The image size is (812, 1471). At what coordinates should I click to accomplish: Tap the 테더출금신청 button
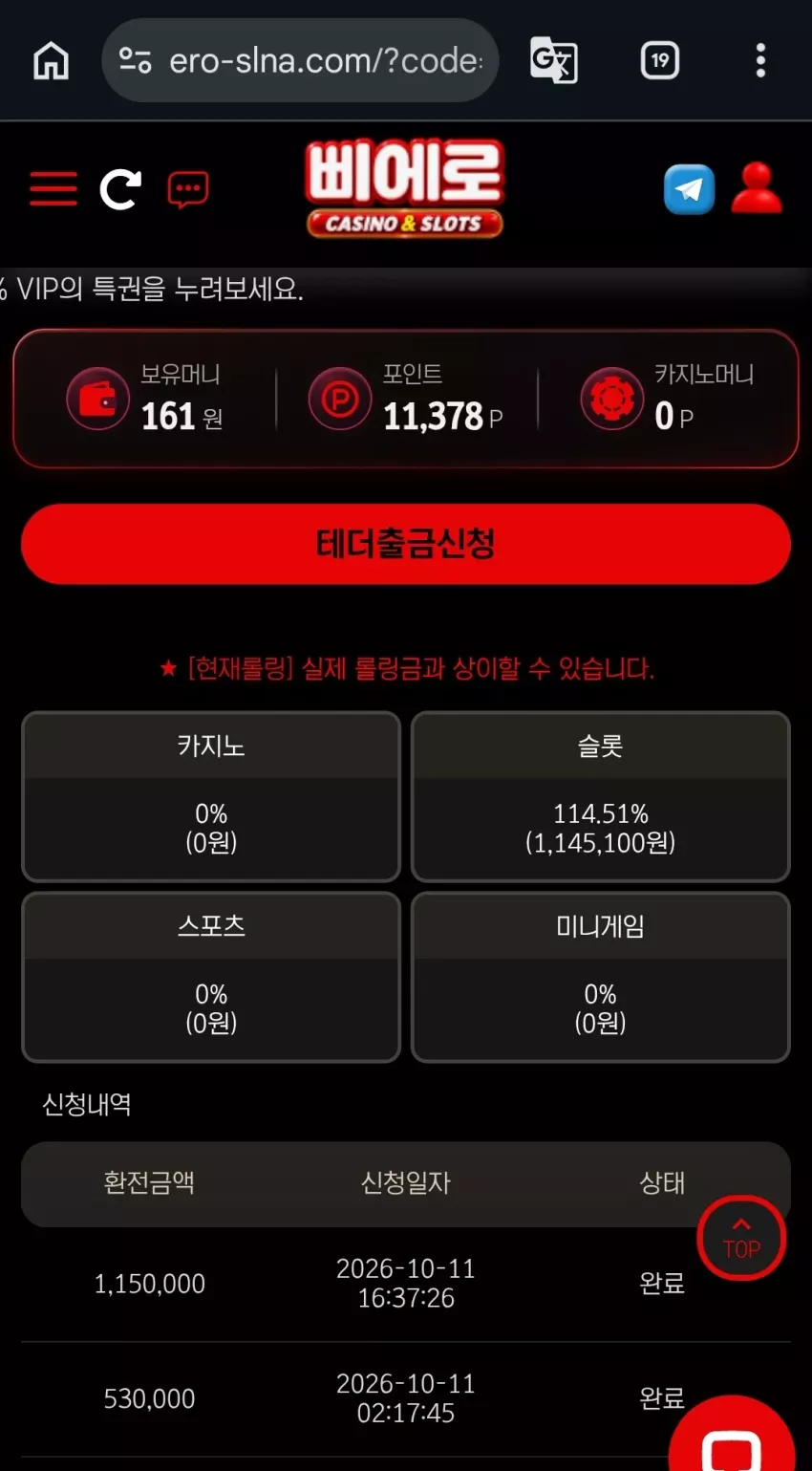406,544
